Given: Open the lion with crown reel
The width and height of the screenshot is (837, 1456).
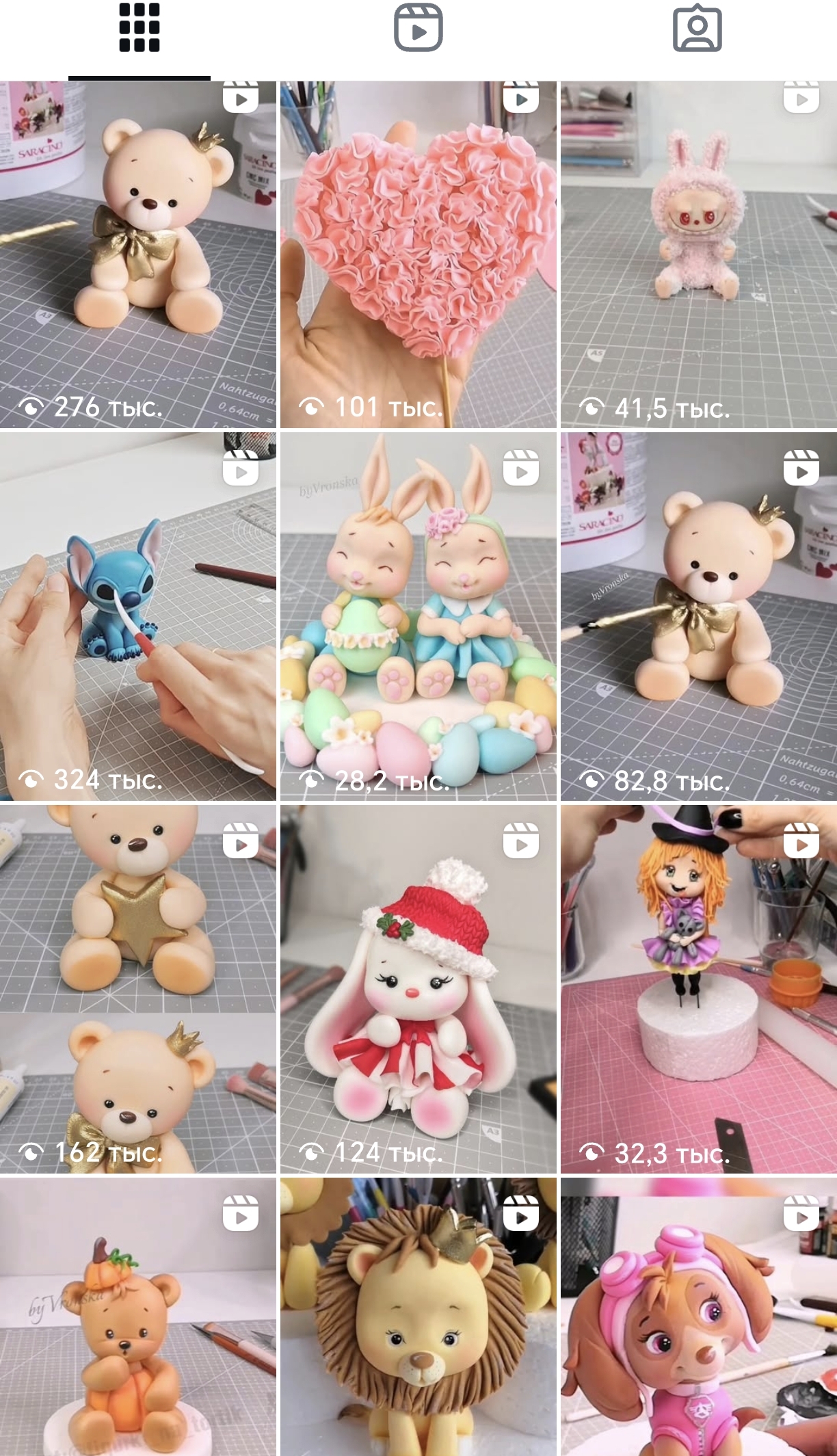Looking at the screenshot, I should coord(418,1316).
